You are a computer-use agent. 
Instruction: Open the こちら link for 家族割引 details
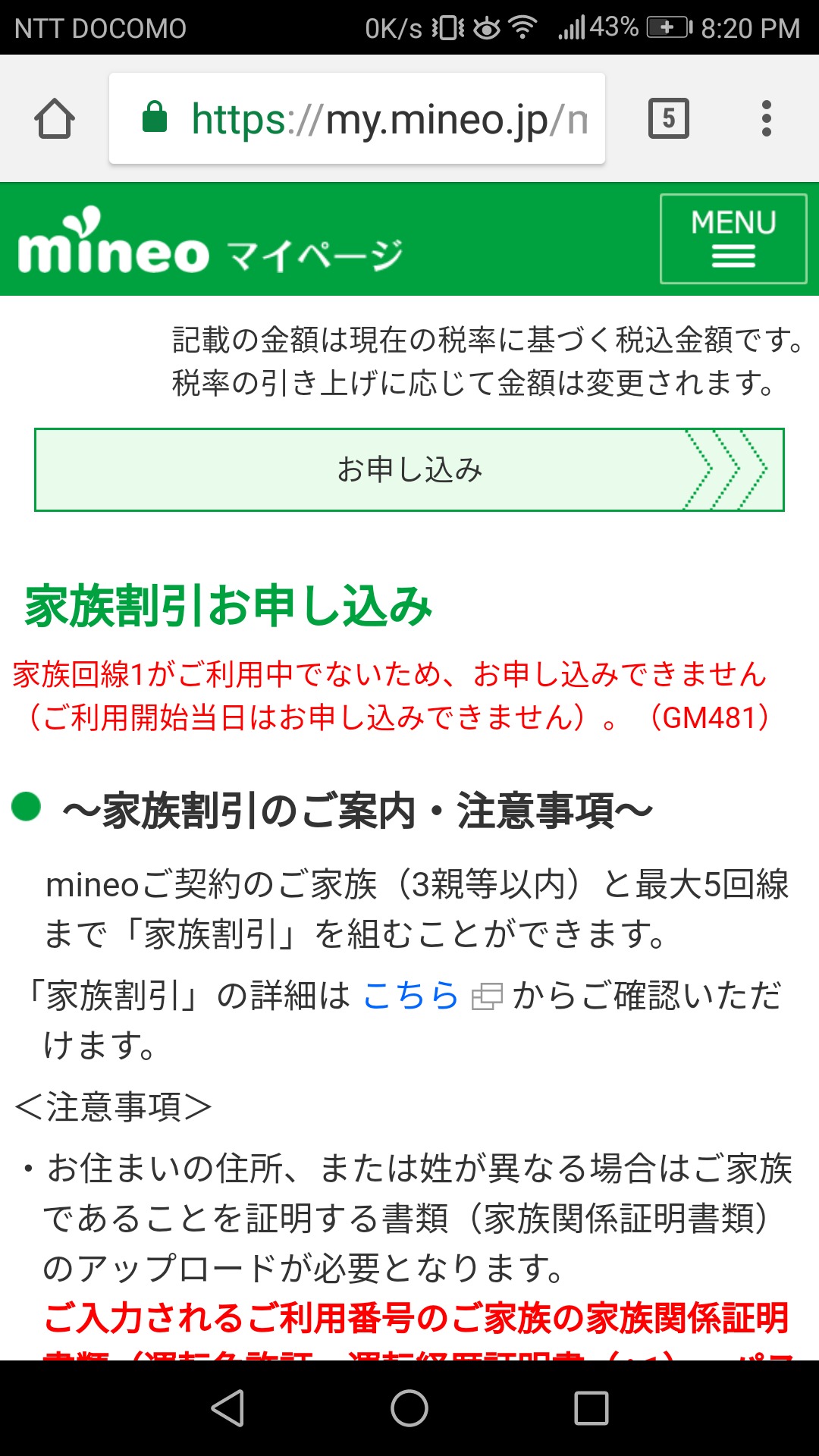(411, 995)
